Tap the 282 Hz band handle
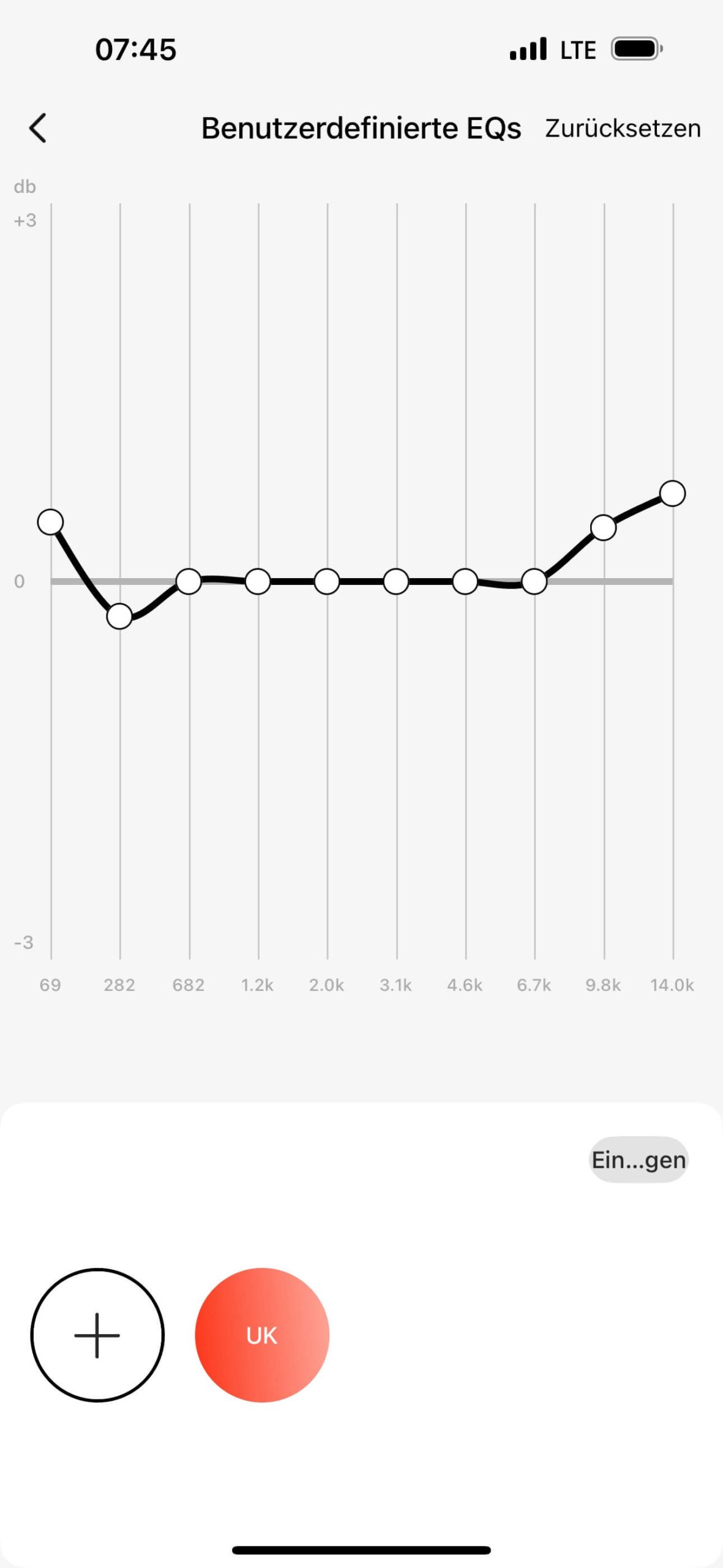723x1568 pixels. 119,616
